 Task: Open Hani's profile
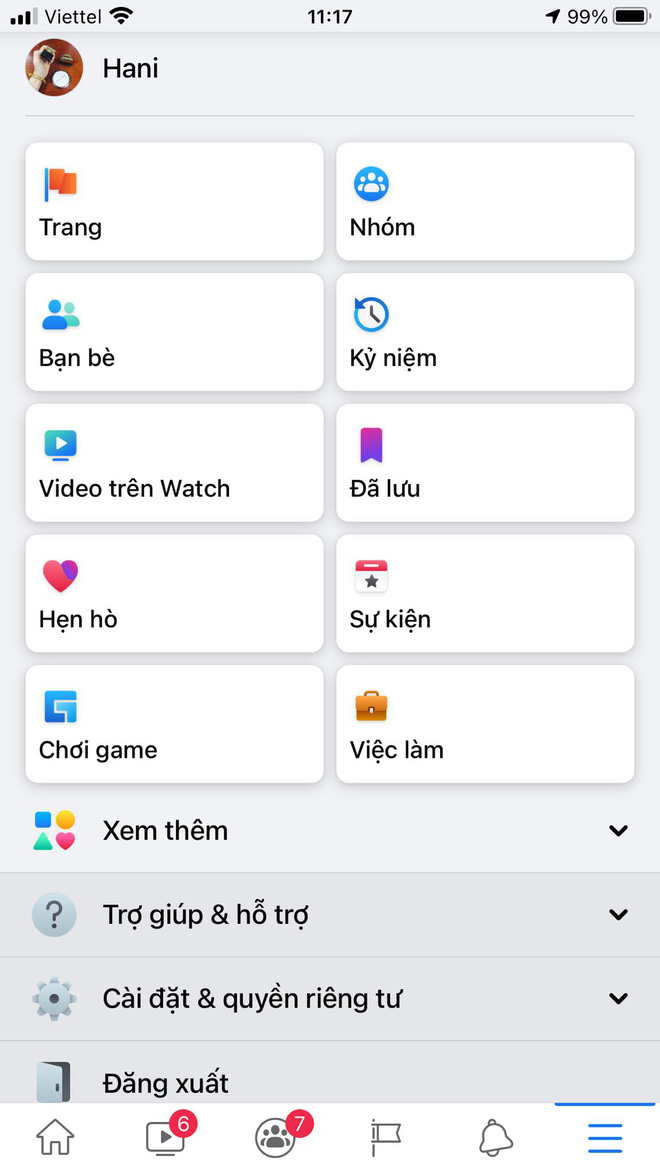(x=329, y=68)
